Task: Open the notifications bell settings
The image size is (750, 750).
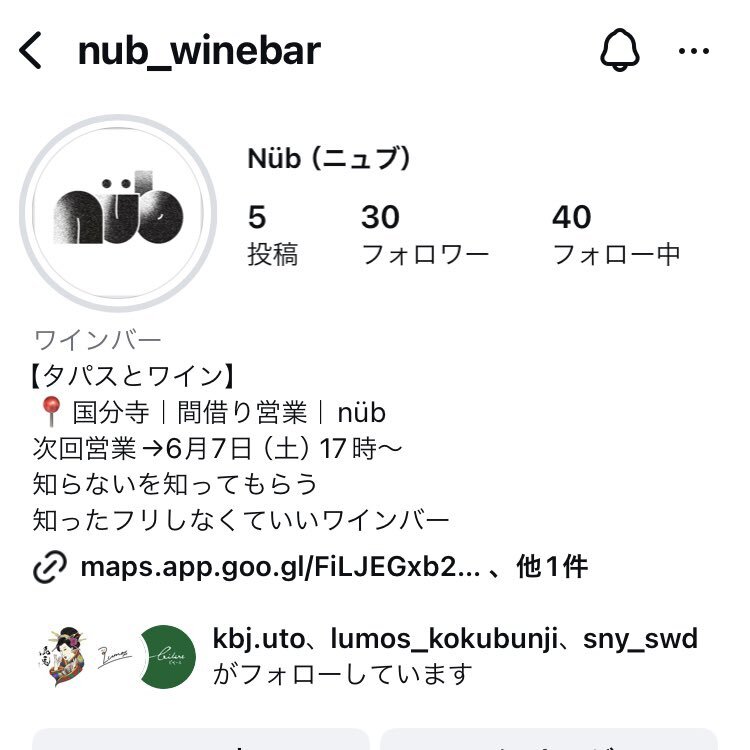Action: pos(619,50)
